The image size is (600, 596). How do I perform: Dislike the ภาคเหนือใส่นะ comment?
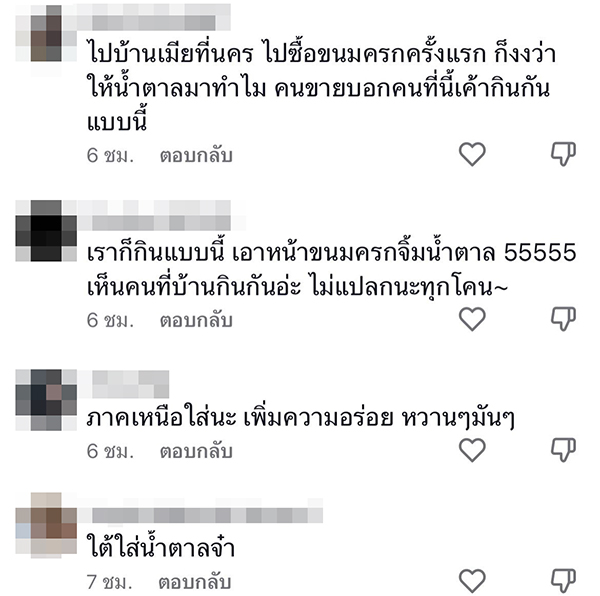click(x=564, y=450)
